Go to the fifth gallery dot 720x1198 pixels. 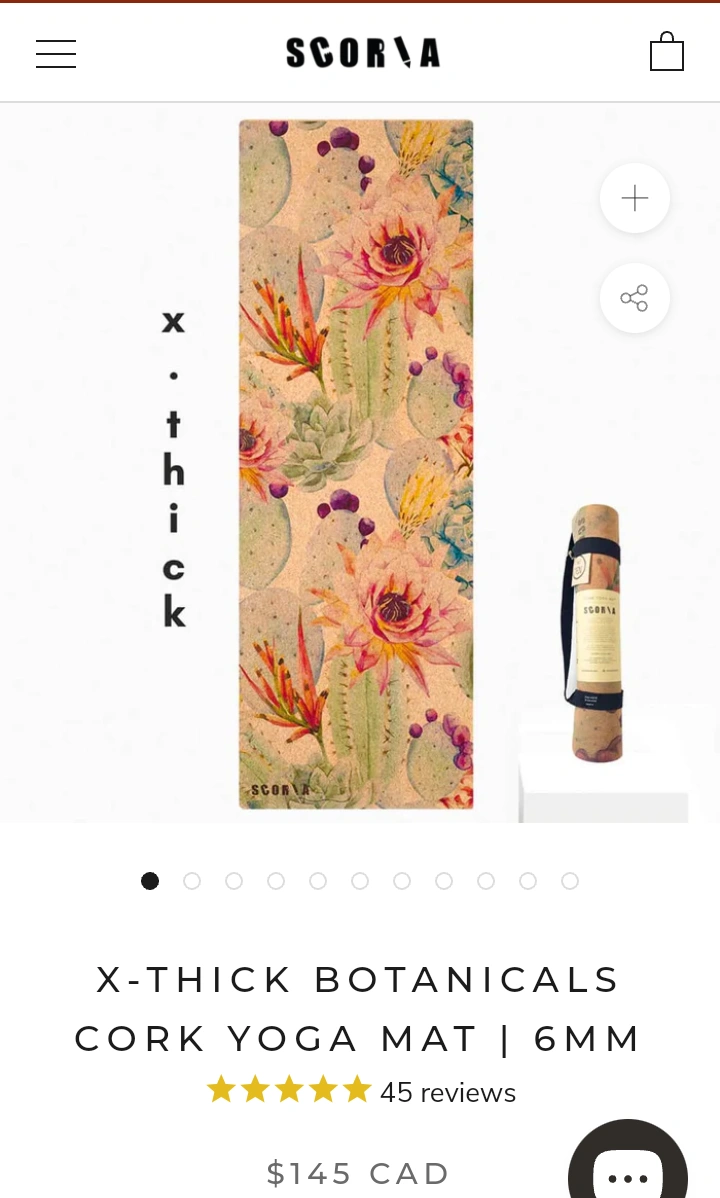pyautogui.click(x=318, y=881)
